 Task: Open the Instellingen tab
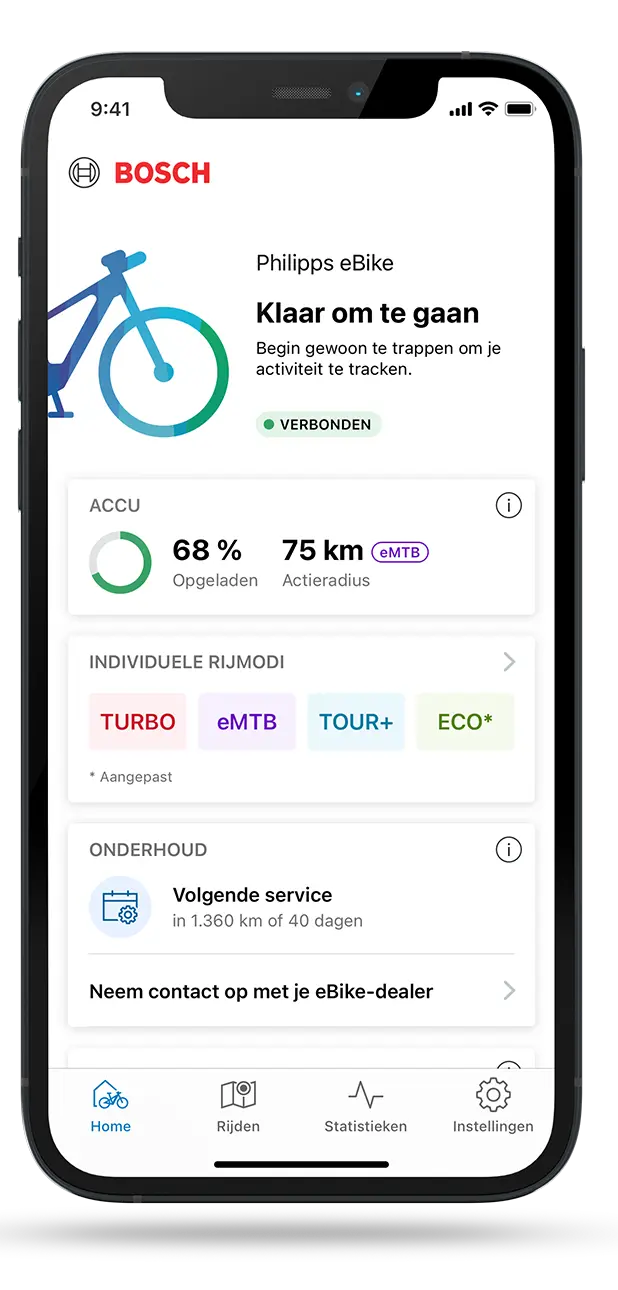(492, 1106)
